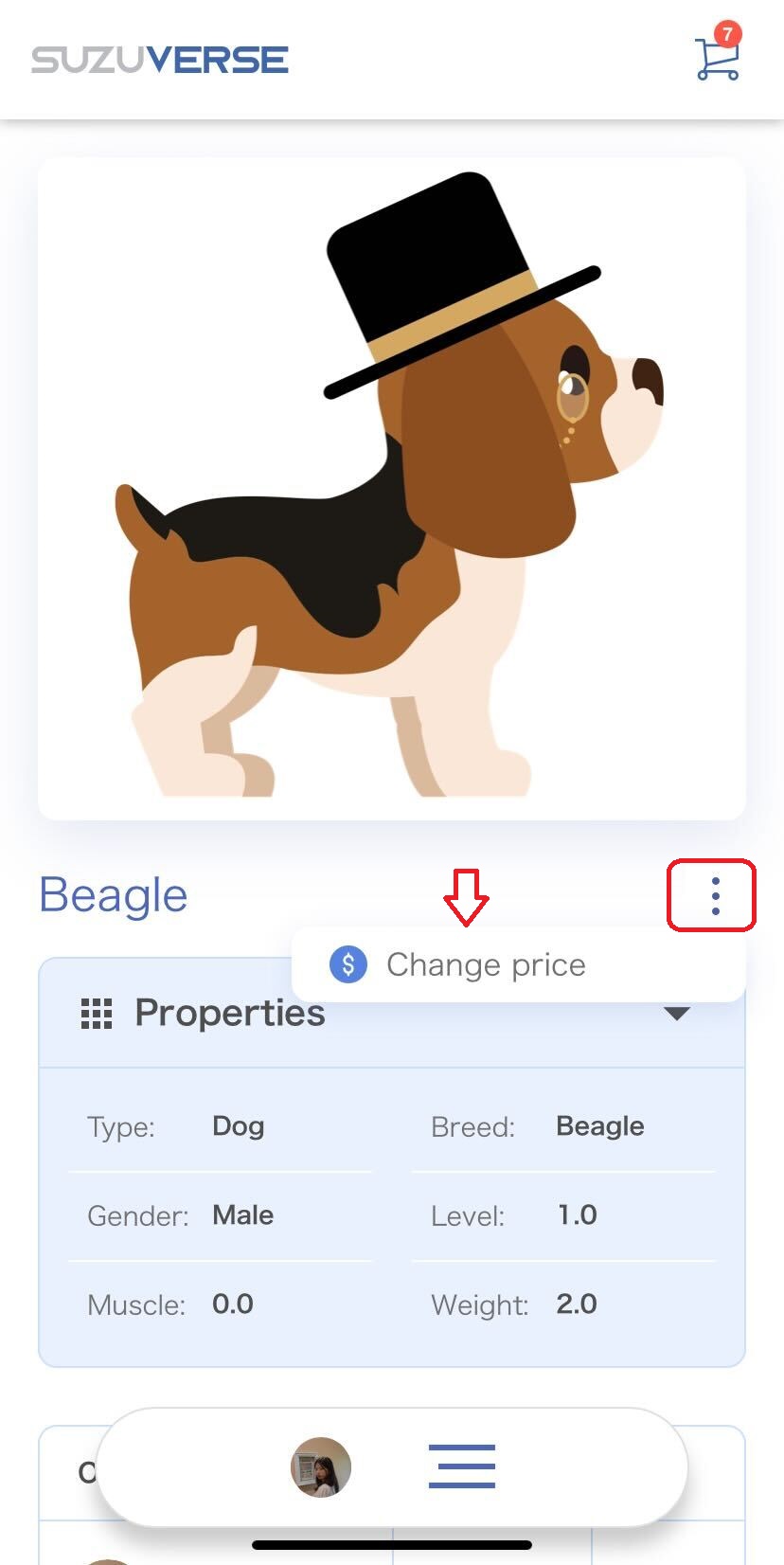The height and width of the screenshot is (1565, 784).
Task: Open the shopping cart
Action: 717,57
